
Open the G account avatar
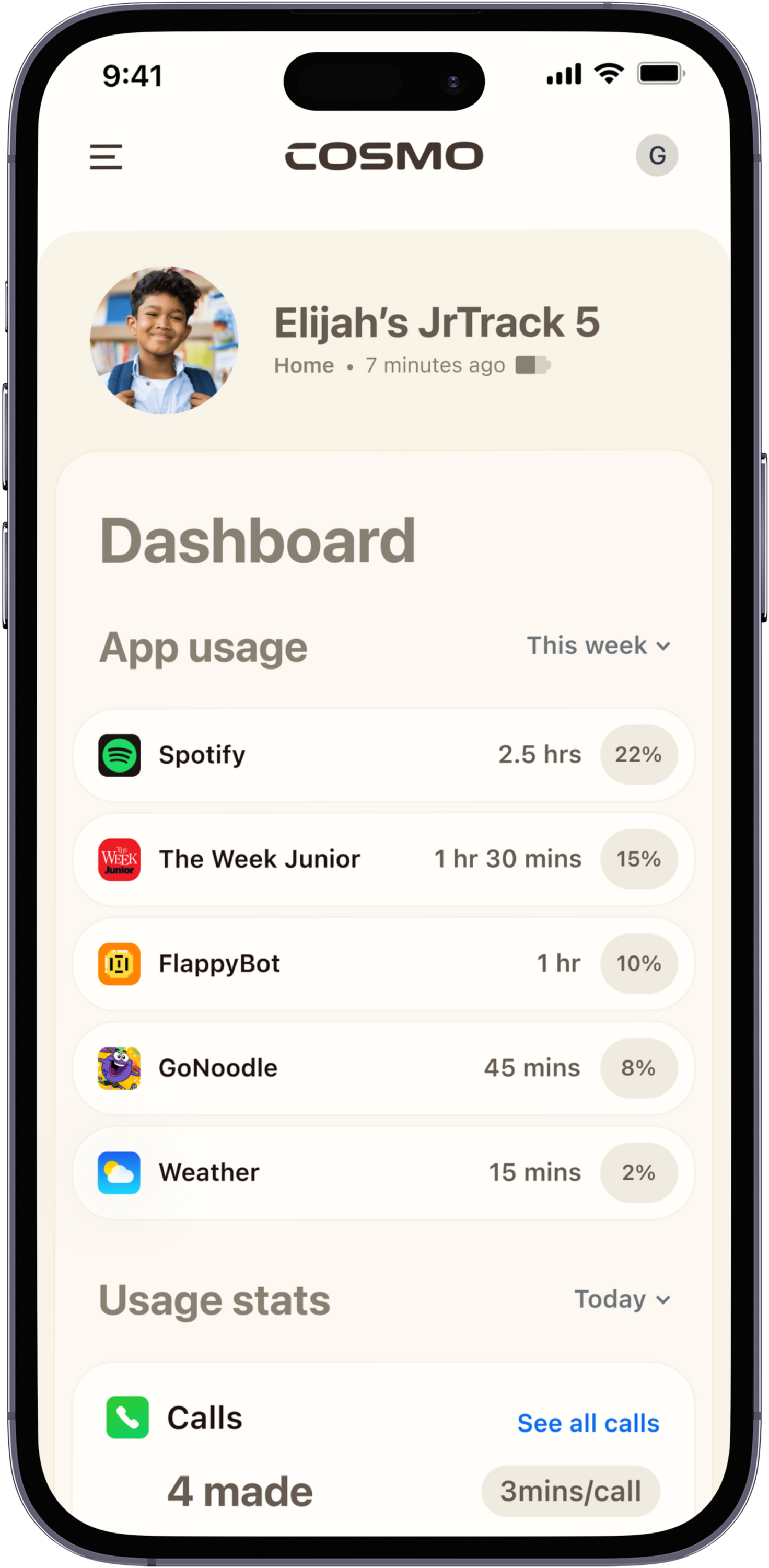657,155
